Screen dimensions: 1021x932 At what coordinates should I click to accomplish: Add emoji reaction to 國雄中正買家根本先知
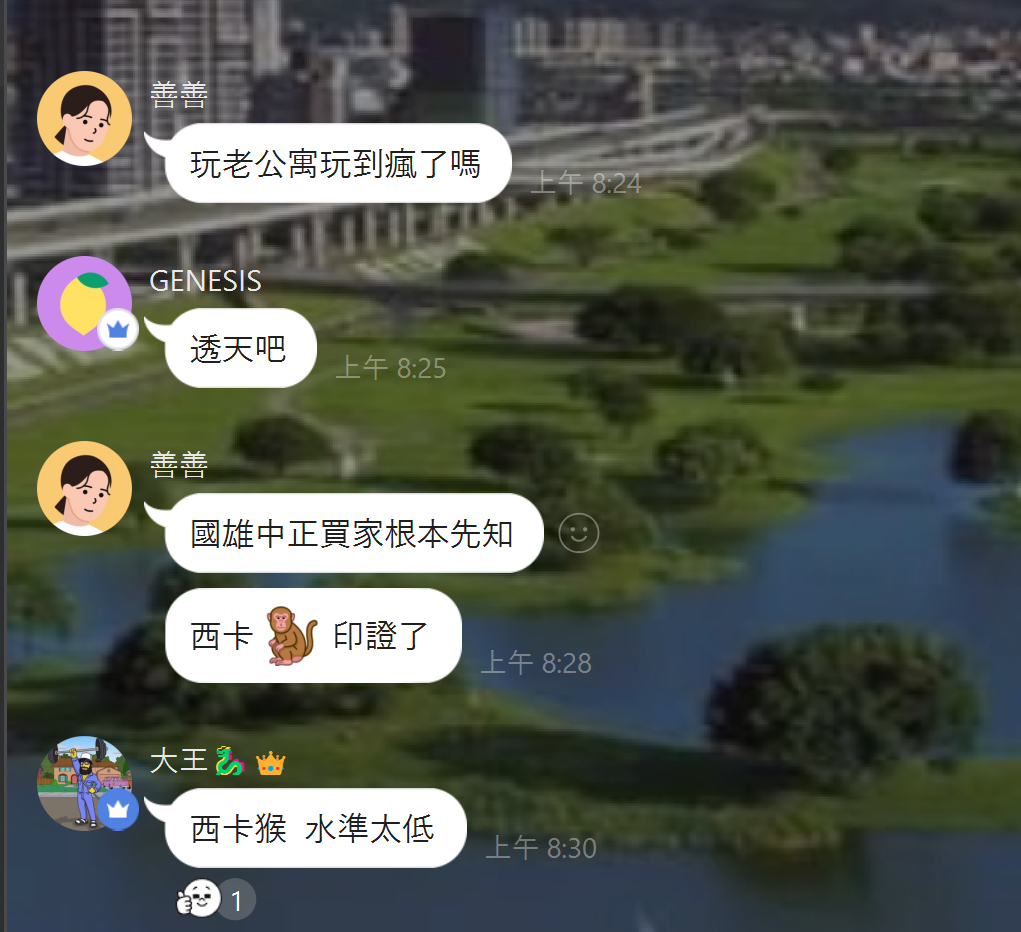579,533
